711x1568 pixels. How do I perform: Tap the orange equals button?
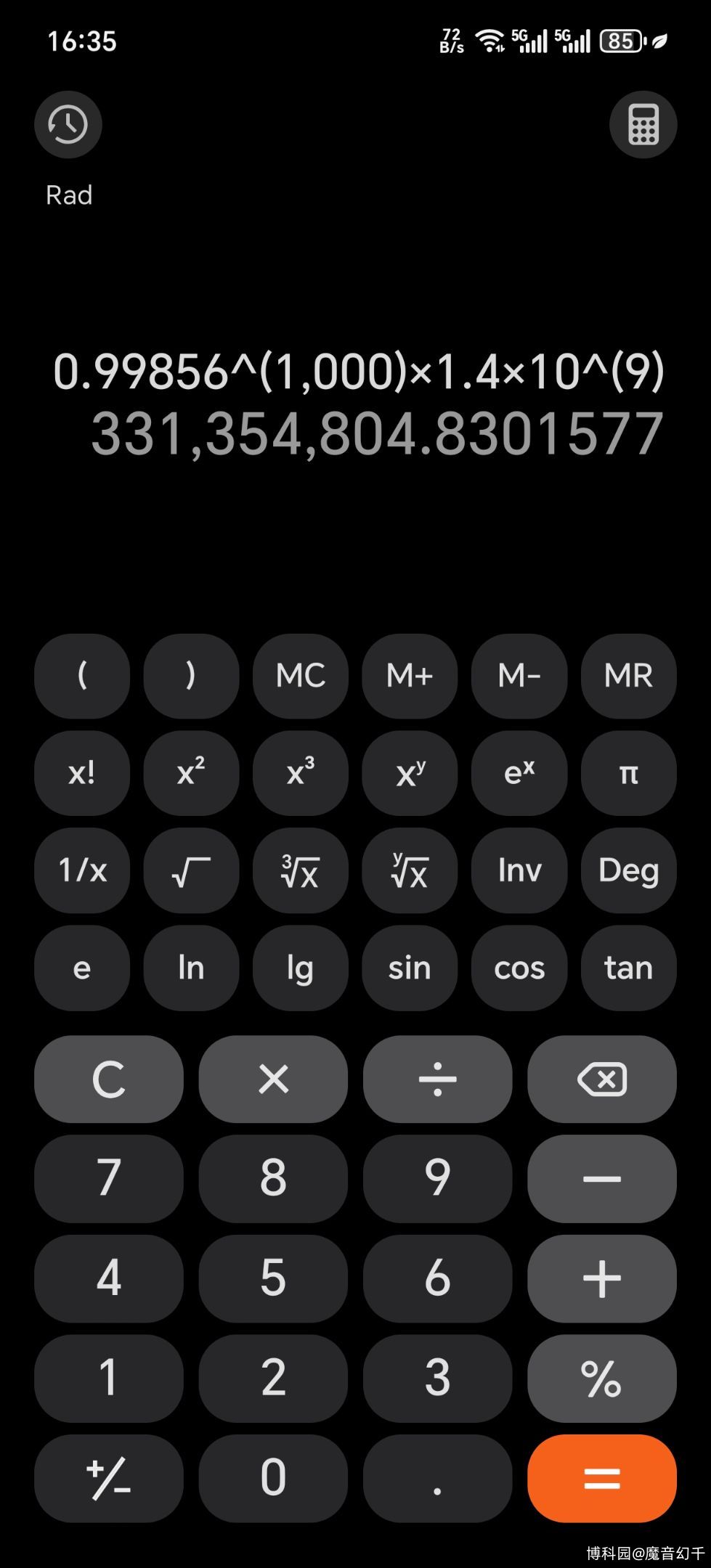click(601, 1477)
